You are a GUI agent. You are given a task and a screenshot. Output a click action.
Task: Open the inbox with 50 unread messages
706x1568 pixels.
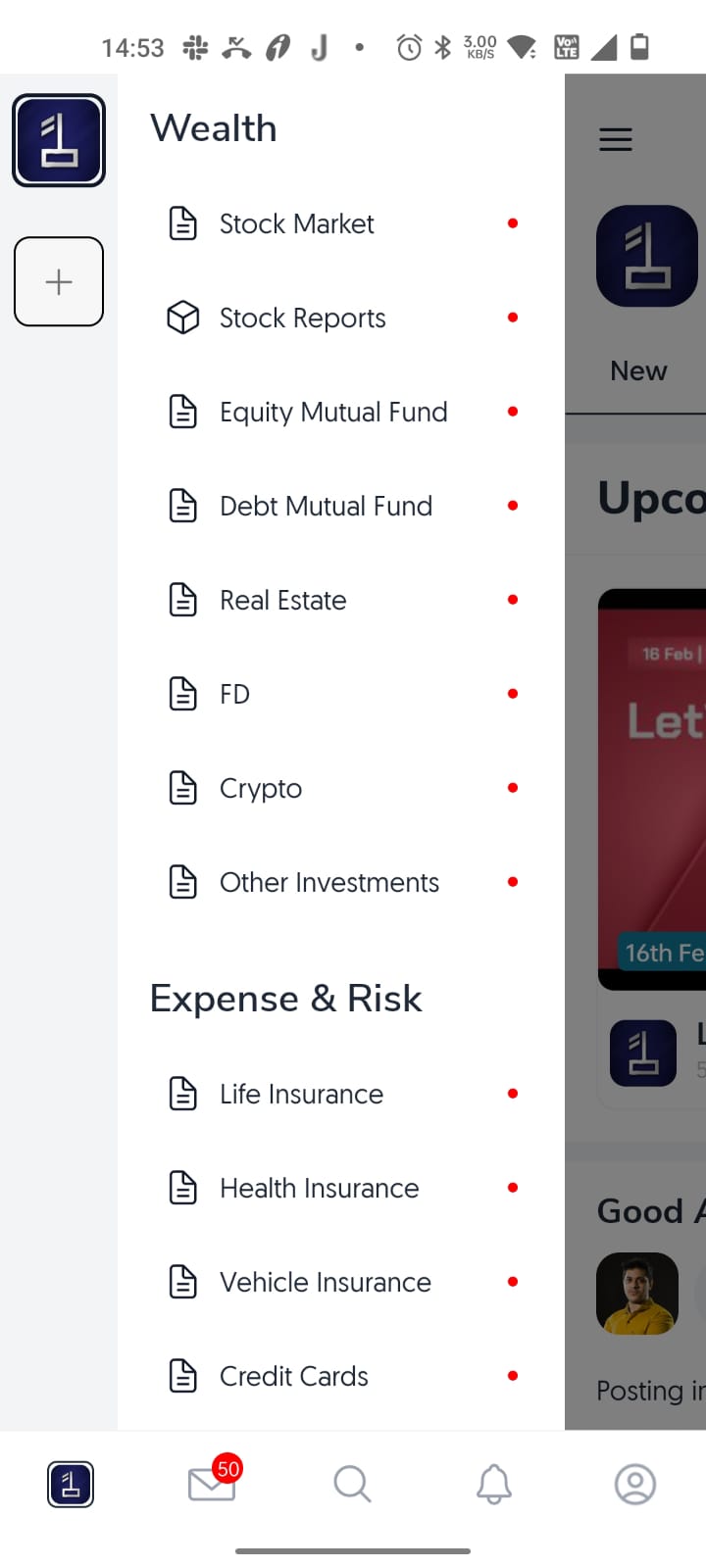(213, 1483)
